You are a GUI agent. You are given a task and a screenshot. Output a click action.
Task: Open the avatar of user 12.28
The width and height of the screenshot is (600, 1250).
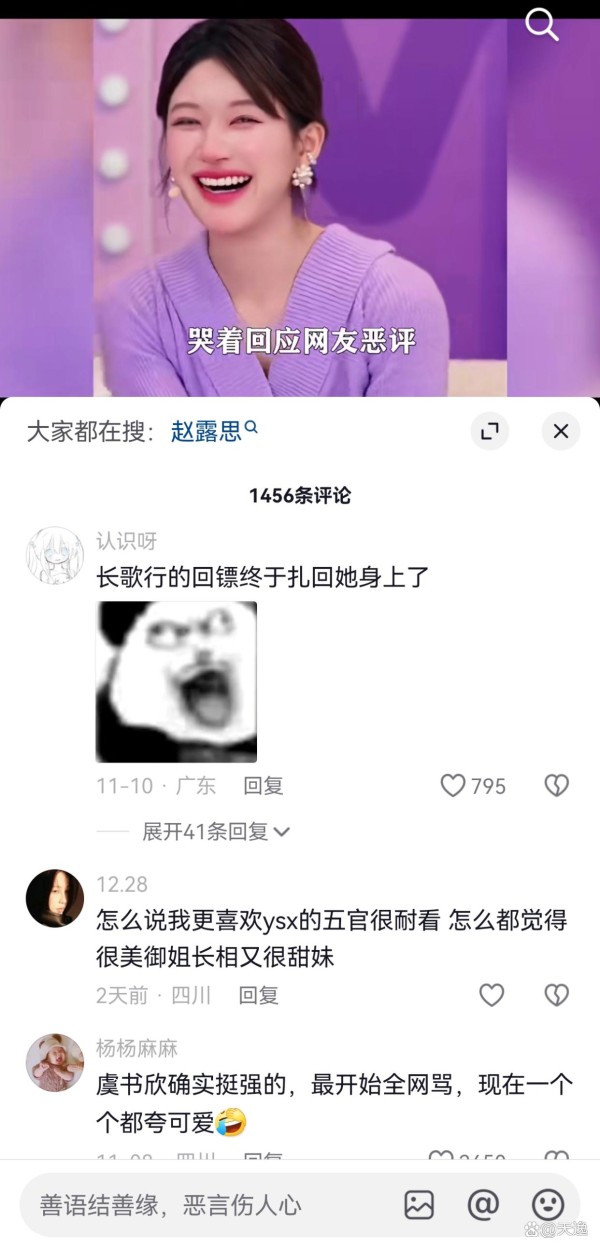(x=55, y=898)
